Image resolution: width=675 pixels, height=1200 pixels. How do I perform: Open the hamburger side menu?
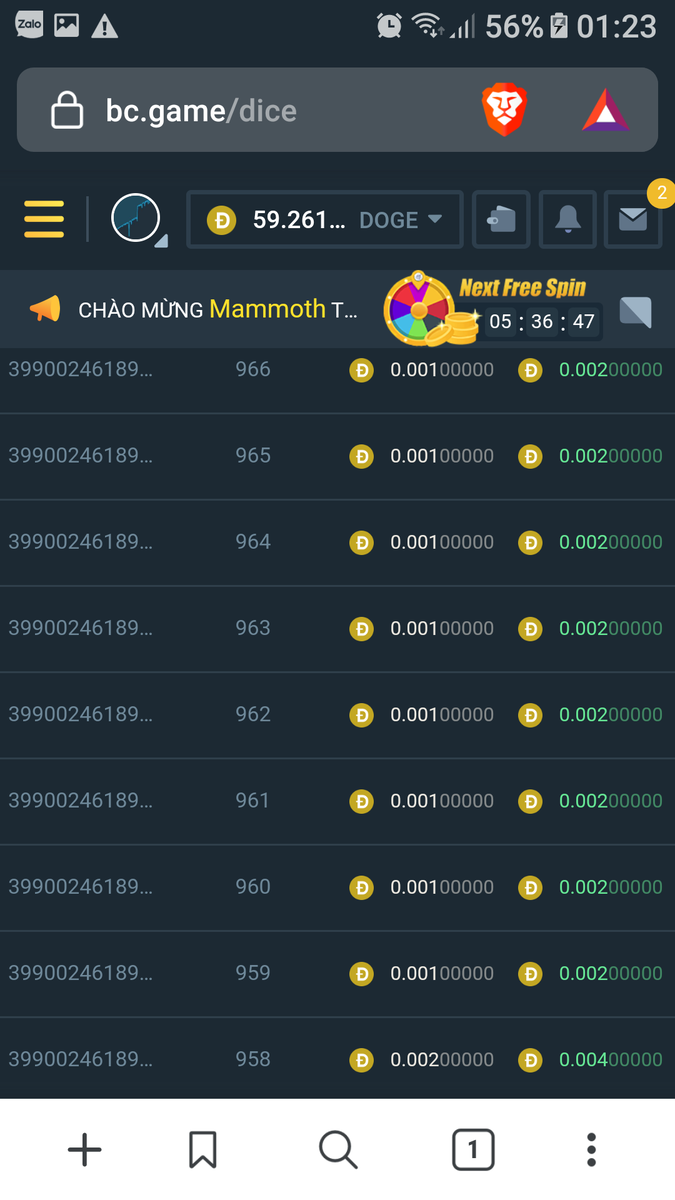(x=44, y=219)
